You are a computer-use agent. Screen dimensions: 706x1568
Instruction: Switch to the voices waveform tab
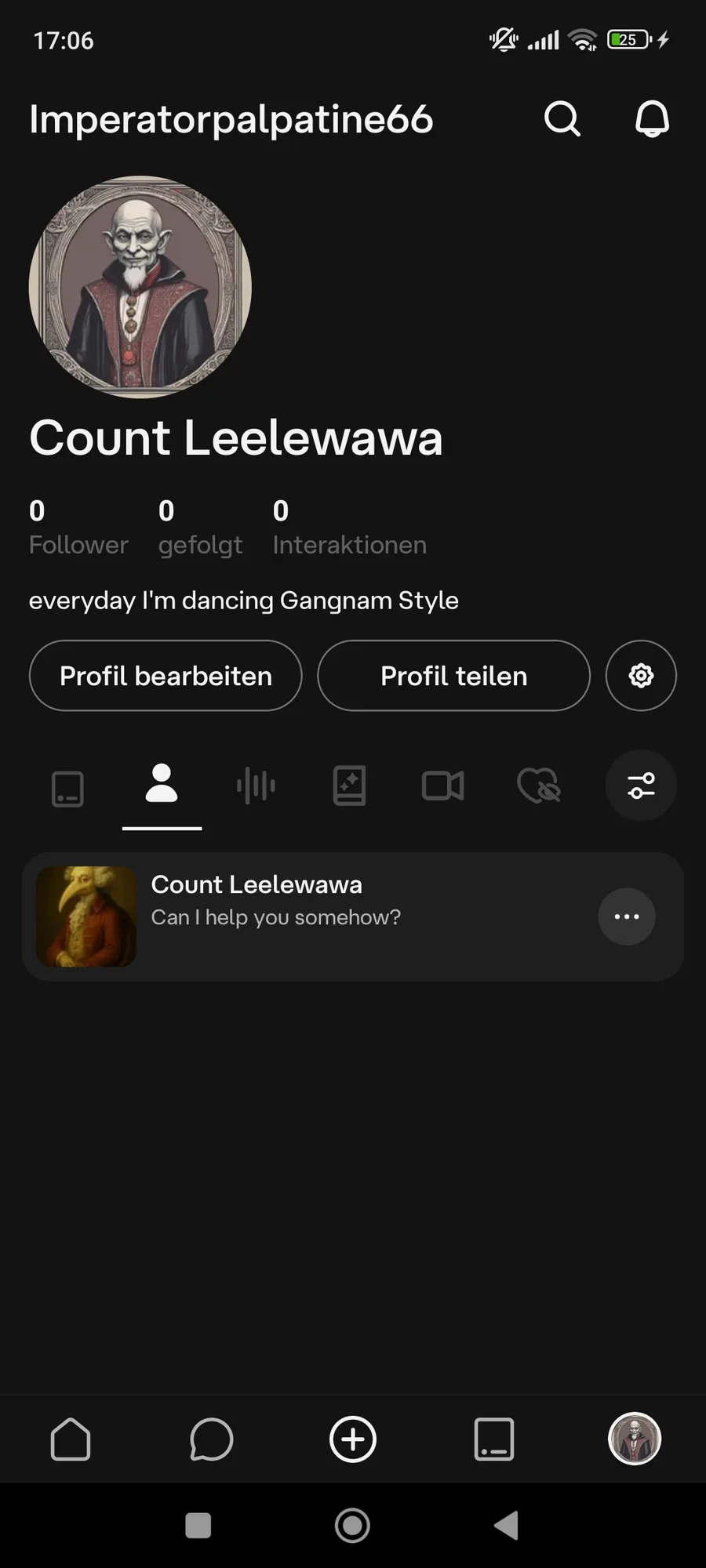[256, 786]
